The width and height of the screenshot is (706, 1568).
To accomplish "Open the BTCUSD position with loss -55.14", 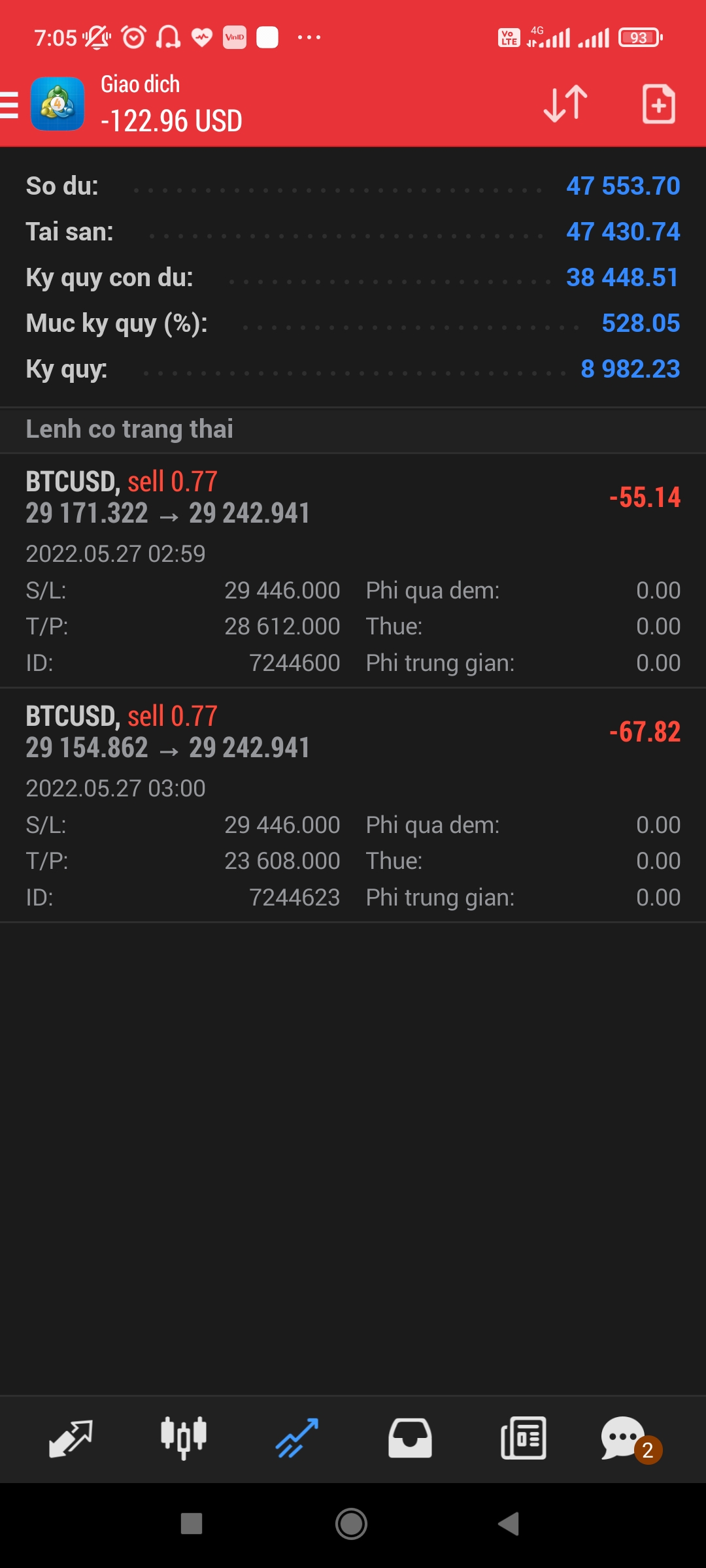I will coord(353,570).
